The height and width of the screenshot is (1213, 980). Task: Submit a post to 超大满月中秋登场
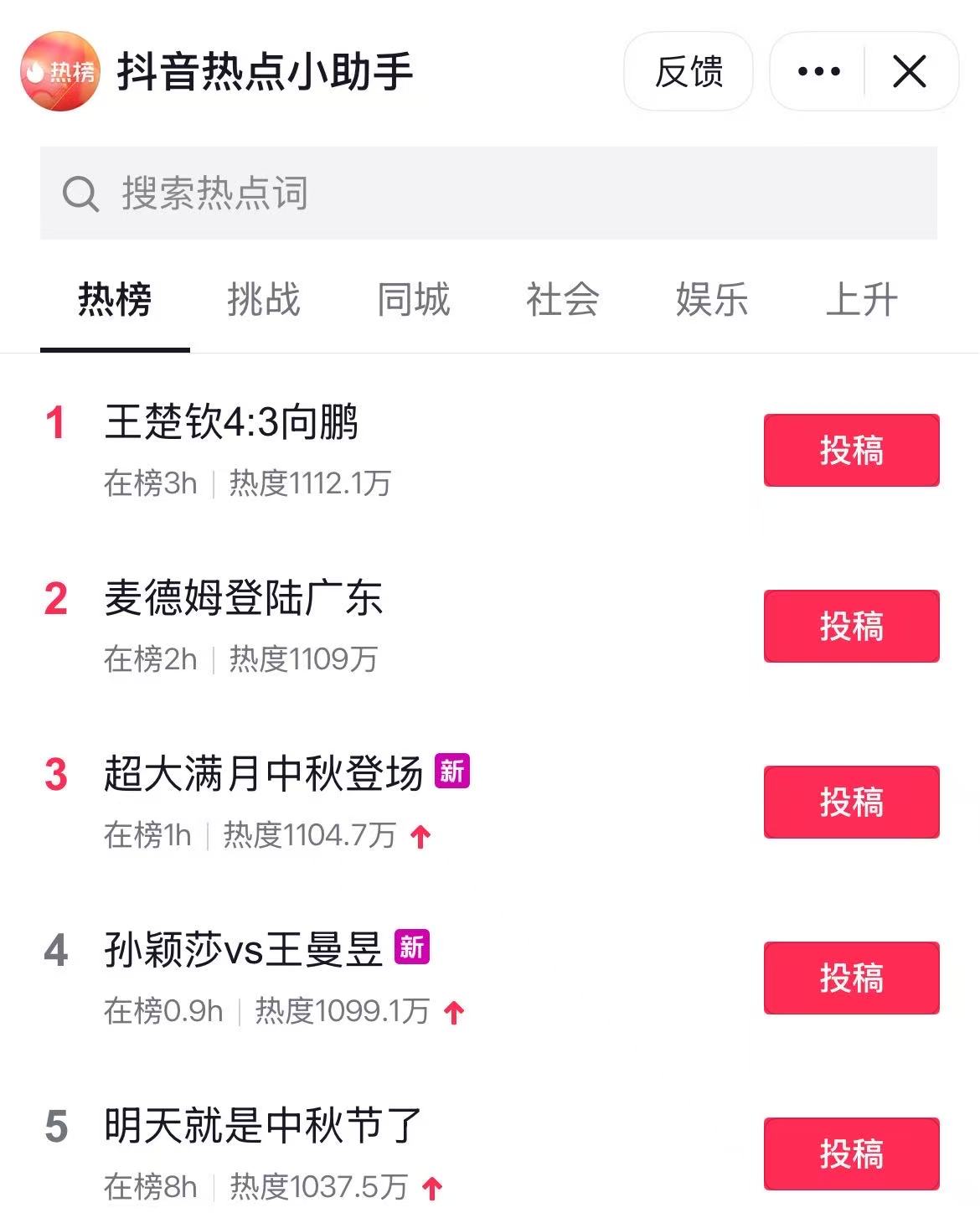(x=851, y=802)
